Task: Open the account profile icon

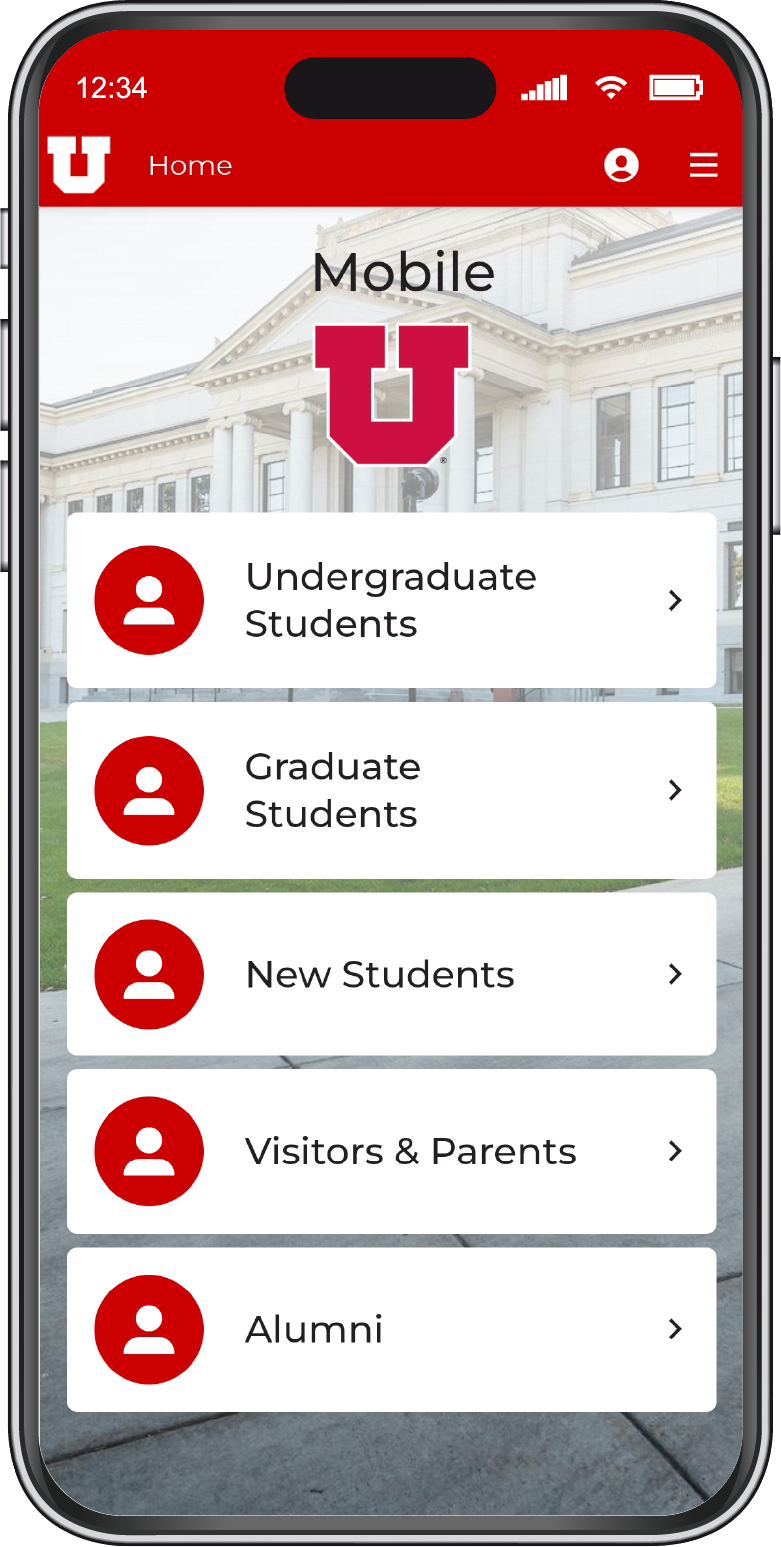Action: click(x=621, y=165)
